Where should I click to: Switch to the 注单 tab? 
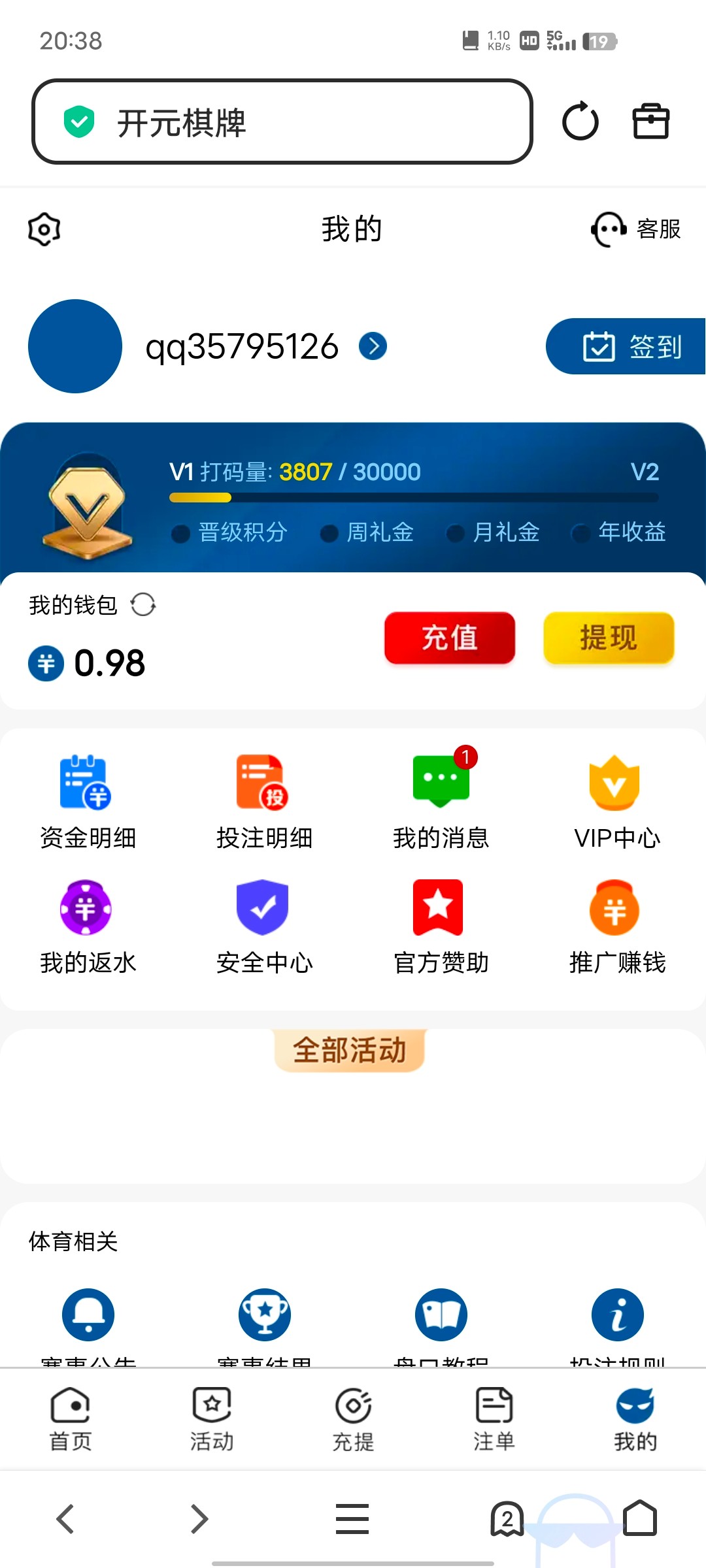coord(494,1419)
